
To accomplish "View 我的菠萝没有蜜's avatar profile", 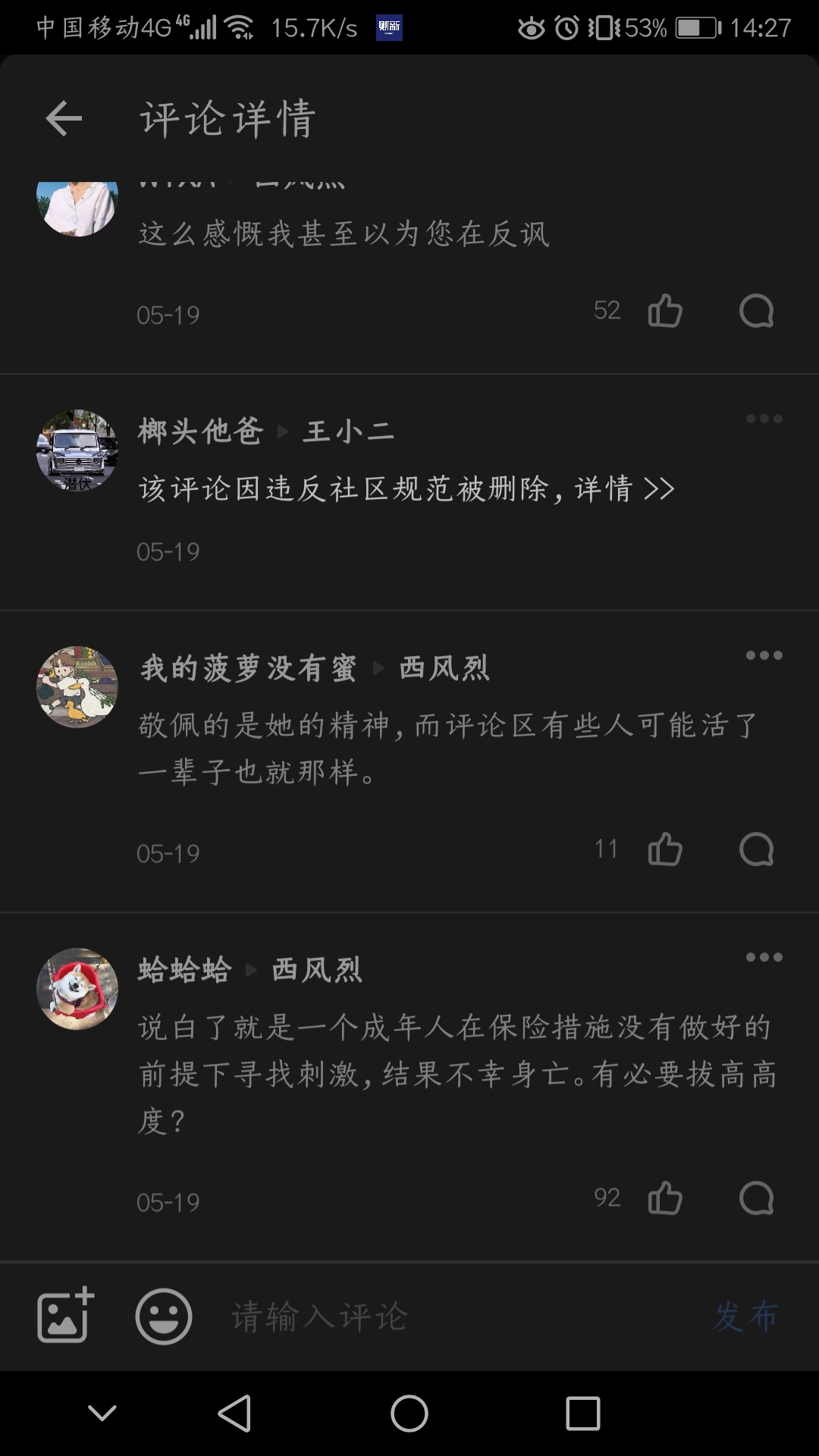I will tap(77, 687).
